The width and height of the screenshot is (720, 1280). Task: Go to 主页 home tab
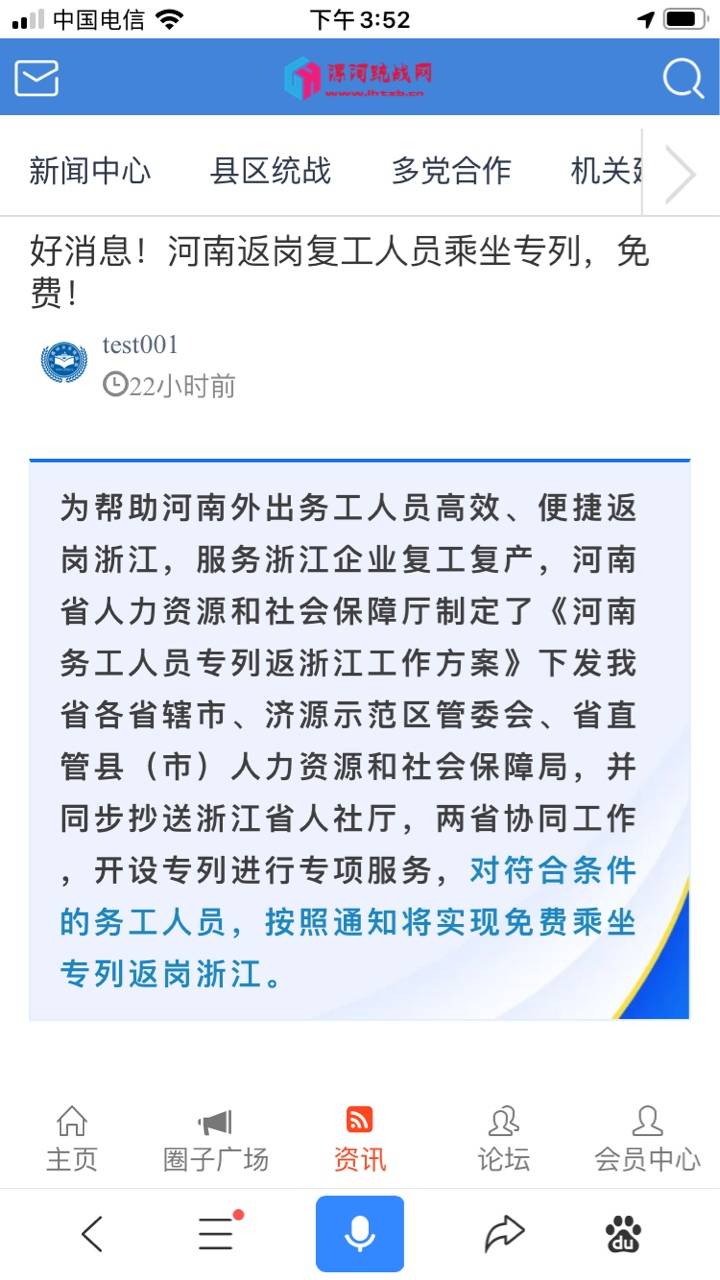72,1139
